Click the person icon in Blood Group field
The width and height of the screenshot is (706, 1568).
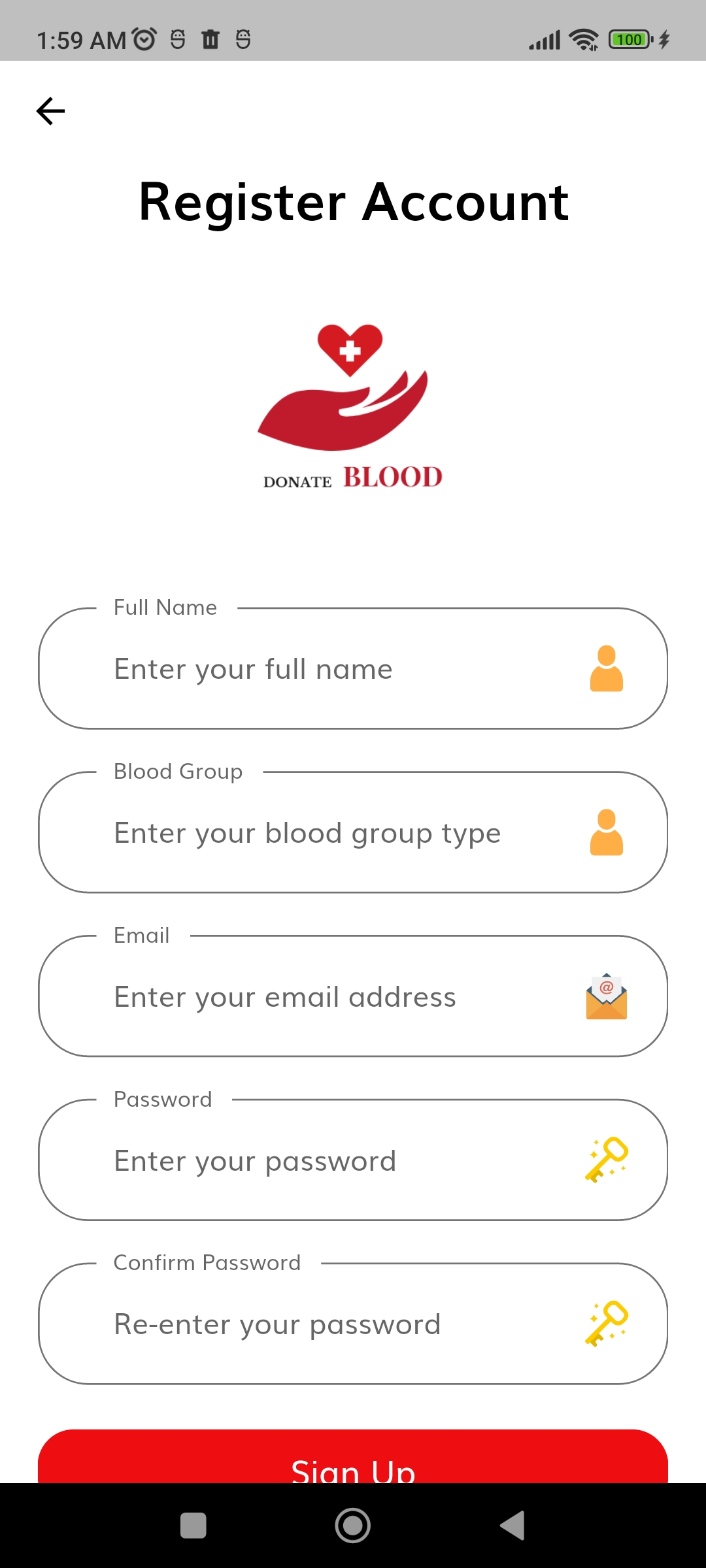coord(607,833)
